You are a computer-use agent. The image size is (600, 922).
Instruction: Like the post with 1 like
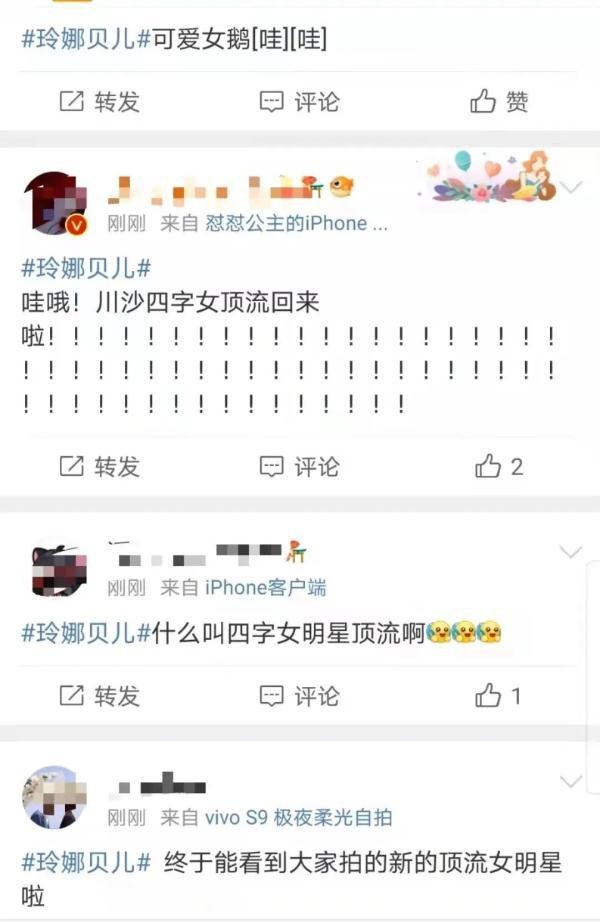[x=499, y=695]
